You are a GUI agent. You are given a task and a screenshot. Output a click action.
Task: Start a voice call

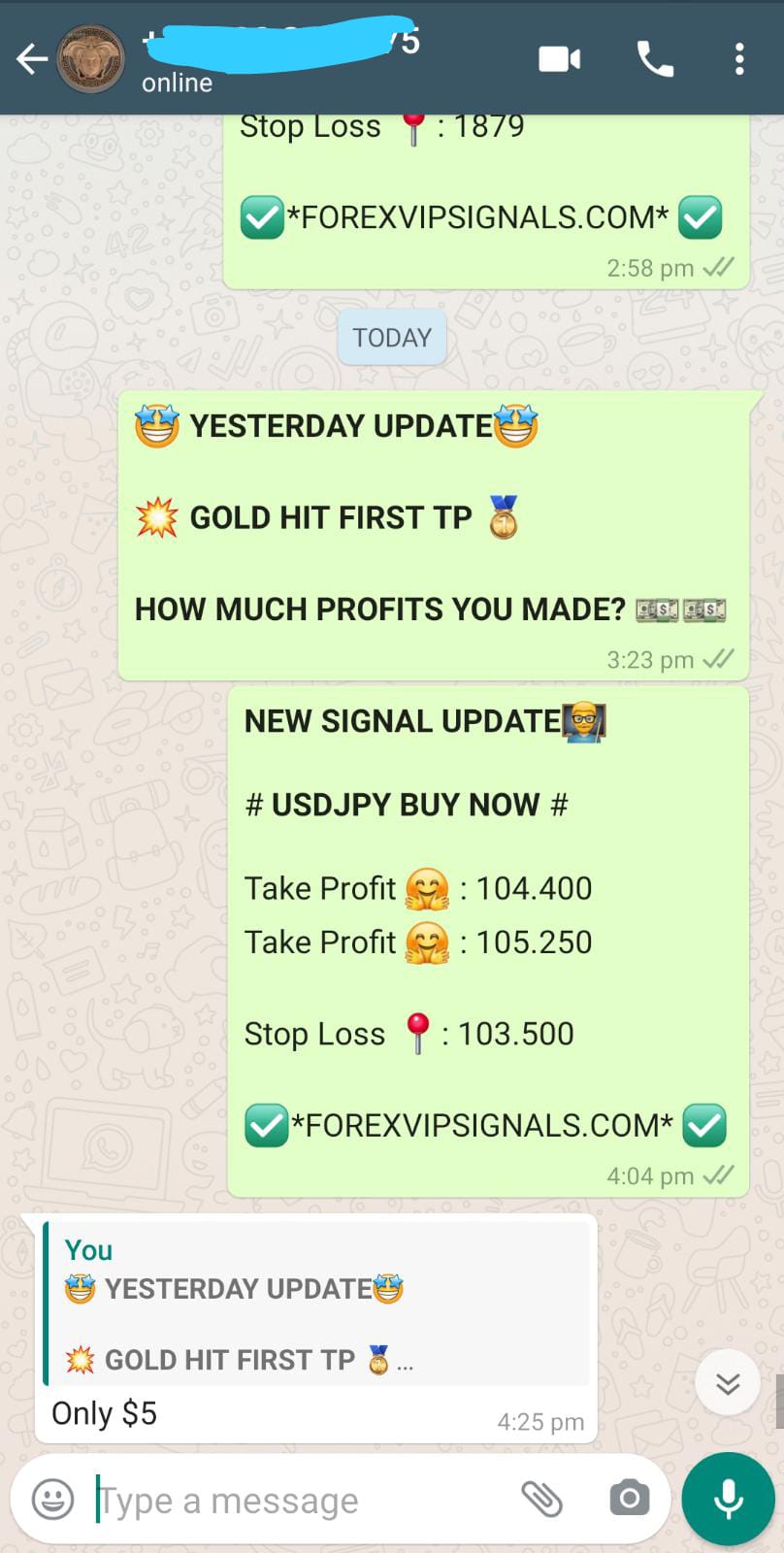[x=655, y=60]
